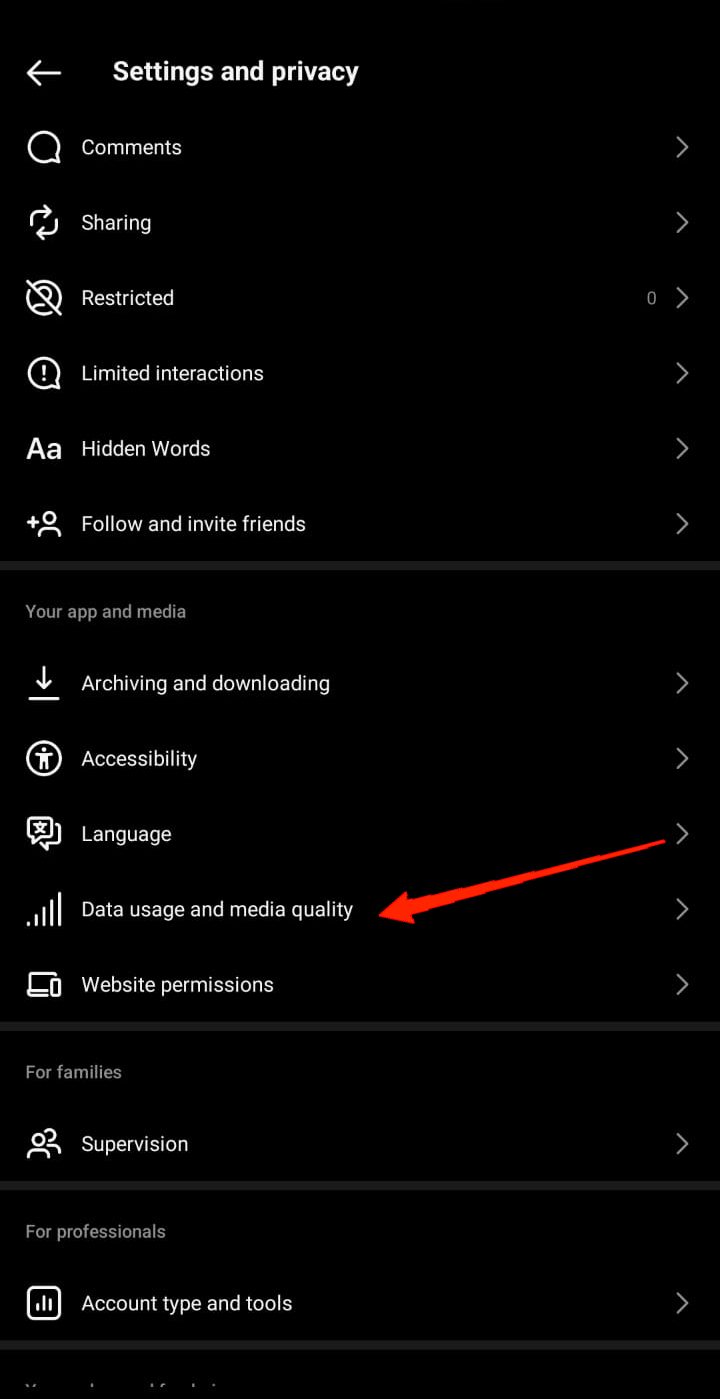Screen dimensions: 720x1399
Task: Open Website permissions
Action: [360, 984]
